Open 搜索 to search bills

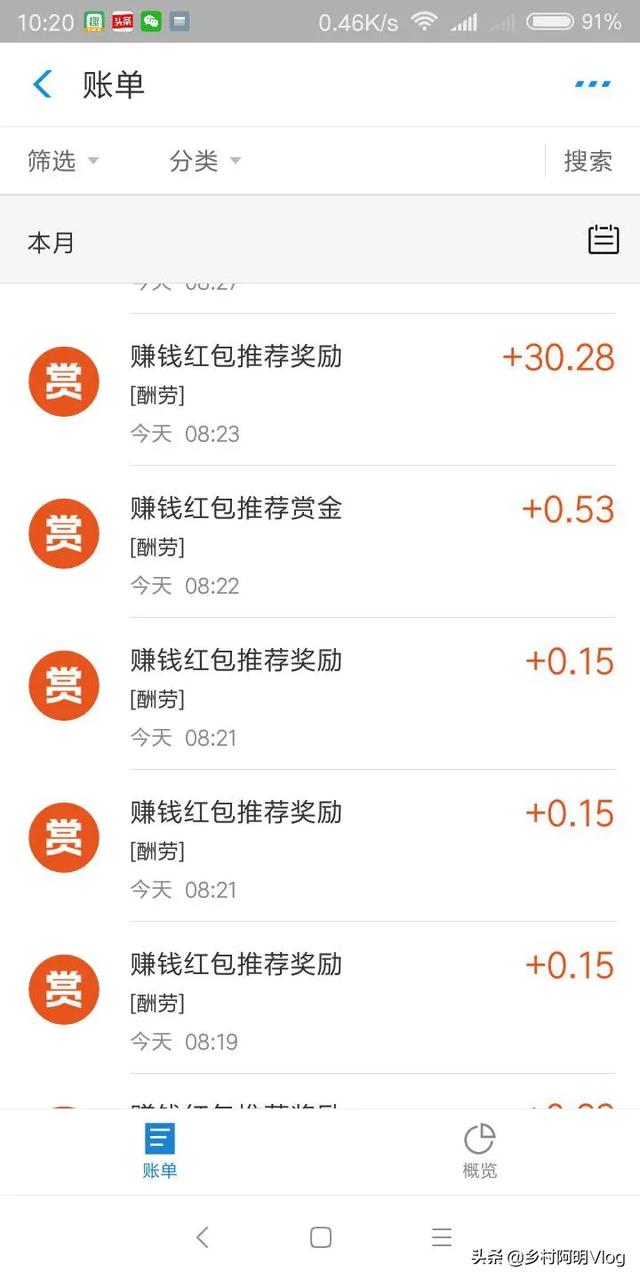588,161
